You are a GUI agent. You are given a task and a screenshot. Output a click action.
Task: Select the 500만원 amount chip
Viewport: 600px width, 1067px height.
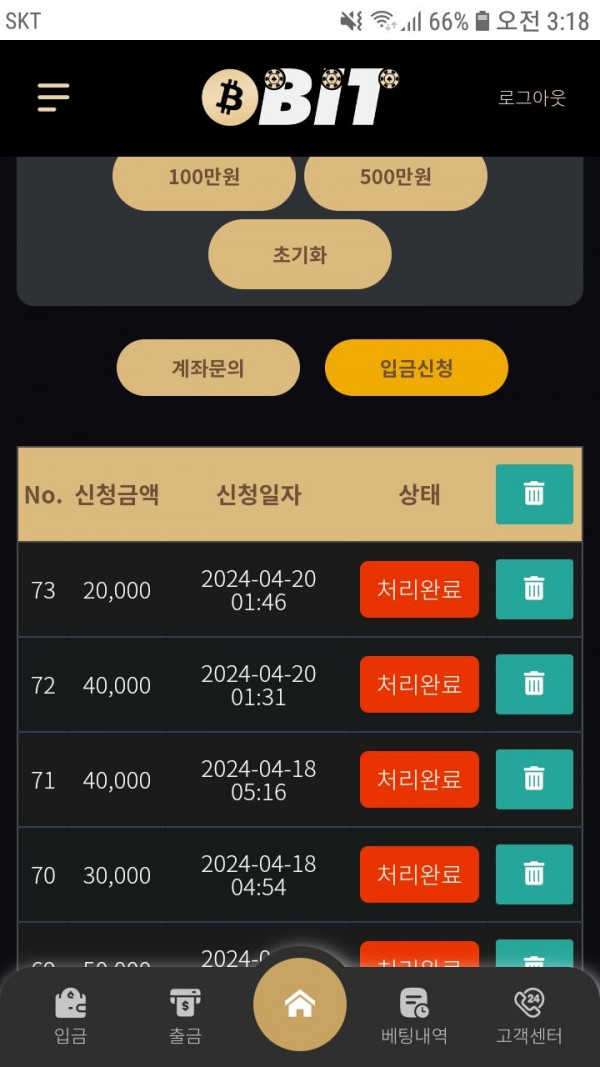tap(395, 178)
